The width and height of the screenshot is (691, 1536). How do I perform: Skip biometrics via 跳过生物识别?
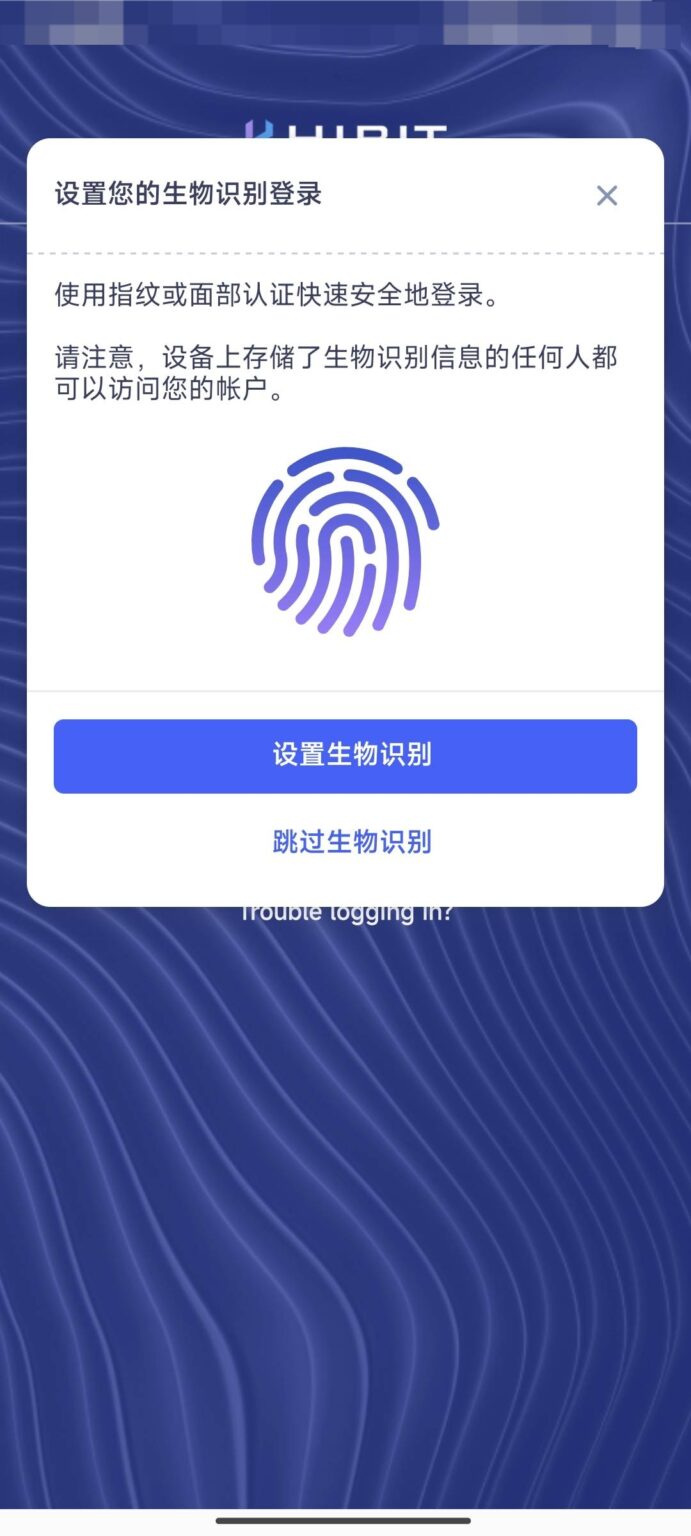[x=351, y=841]
